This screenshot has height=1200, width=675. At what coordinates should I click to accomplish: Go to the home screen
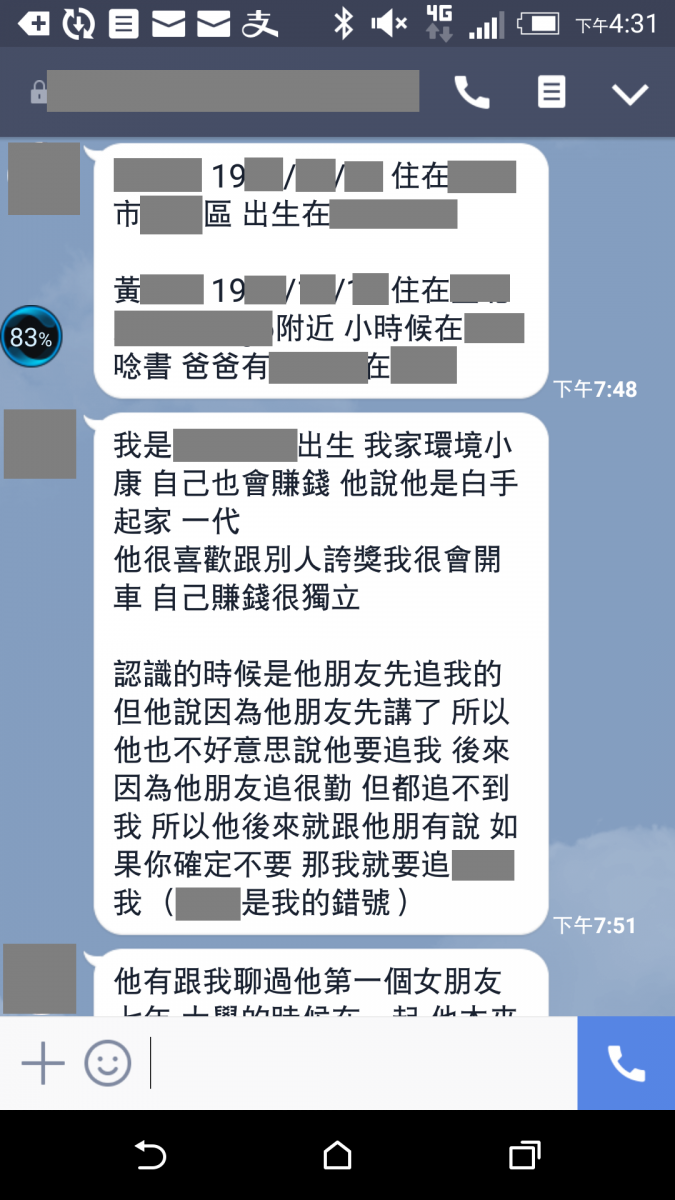tap(337, 1156)
